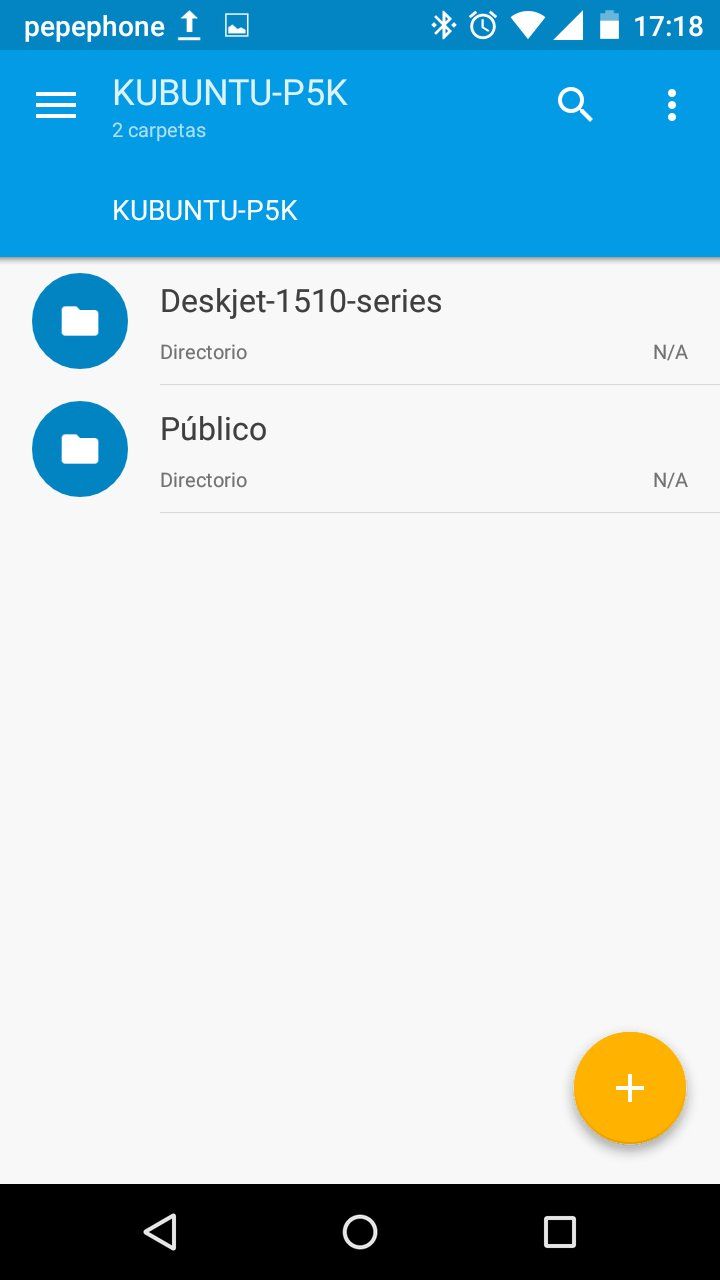Open the recent apps overview

pos(560,1232)
